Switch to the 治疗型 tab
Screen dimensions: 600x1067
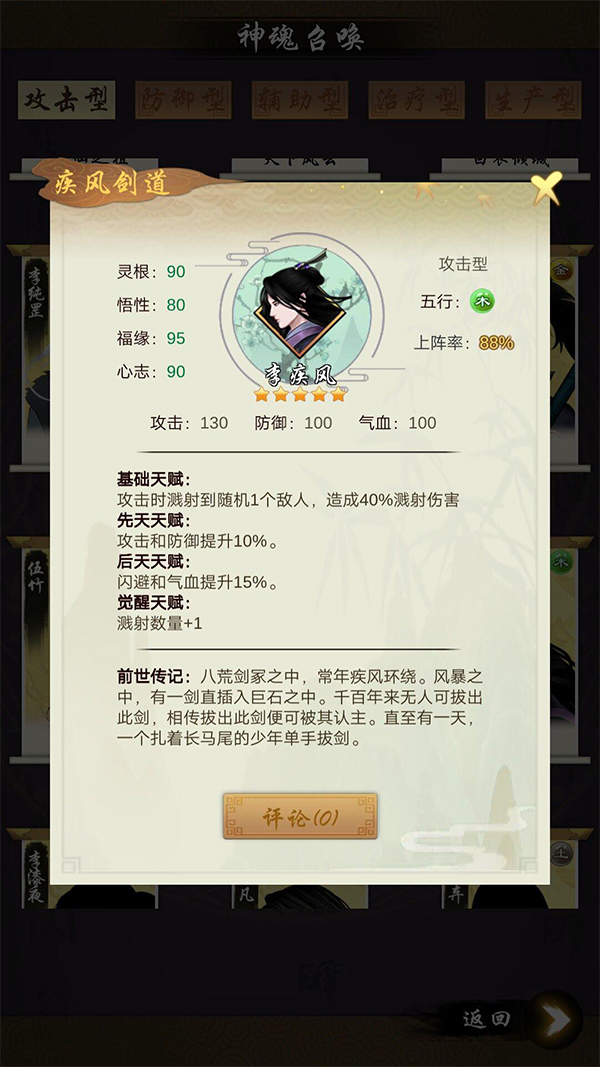pyautogui.click(x=416, y=101)
